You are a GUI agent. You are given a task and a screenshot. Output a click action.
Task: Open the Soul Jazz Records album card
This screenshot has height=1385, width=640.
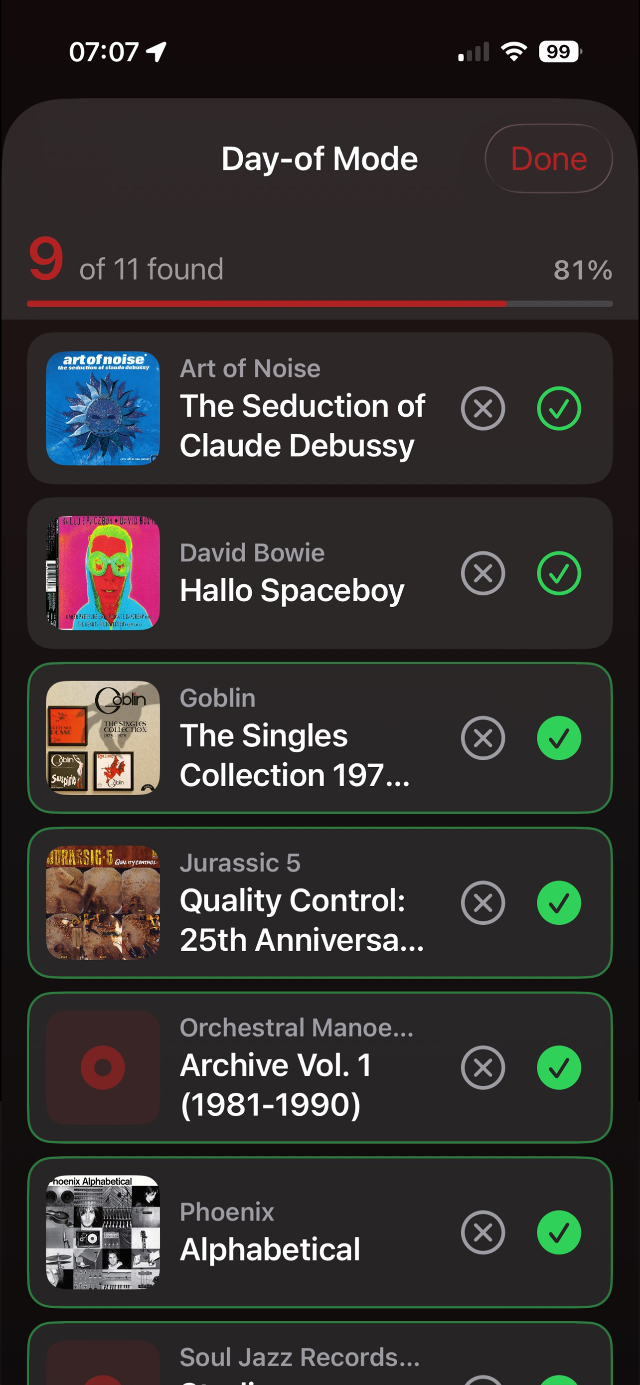(x=300, y=1358)
